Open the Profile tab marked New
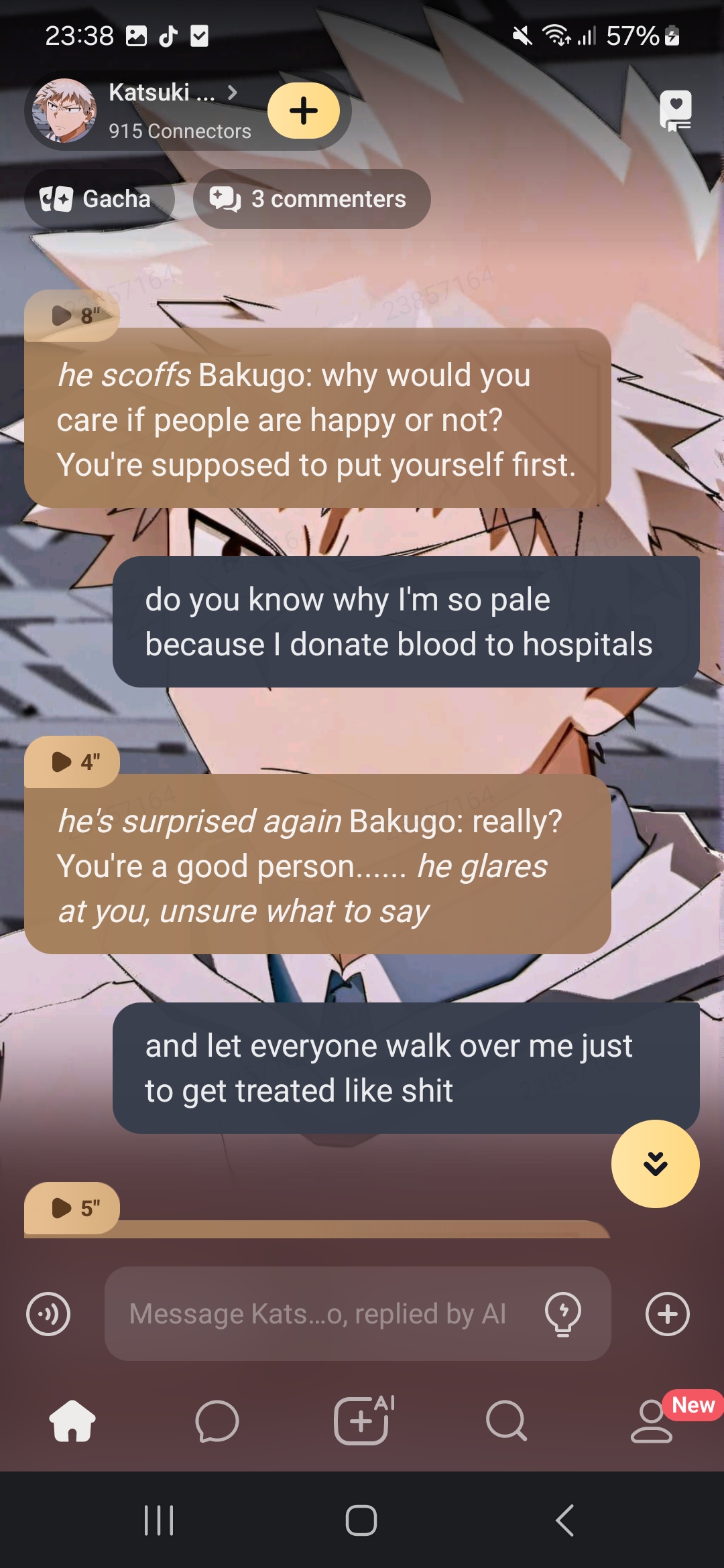The height and width of the screenshot is (1568, 724). click(652, 1421)
